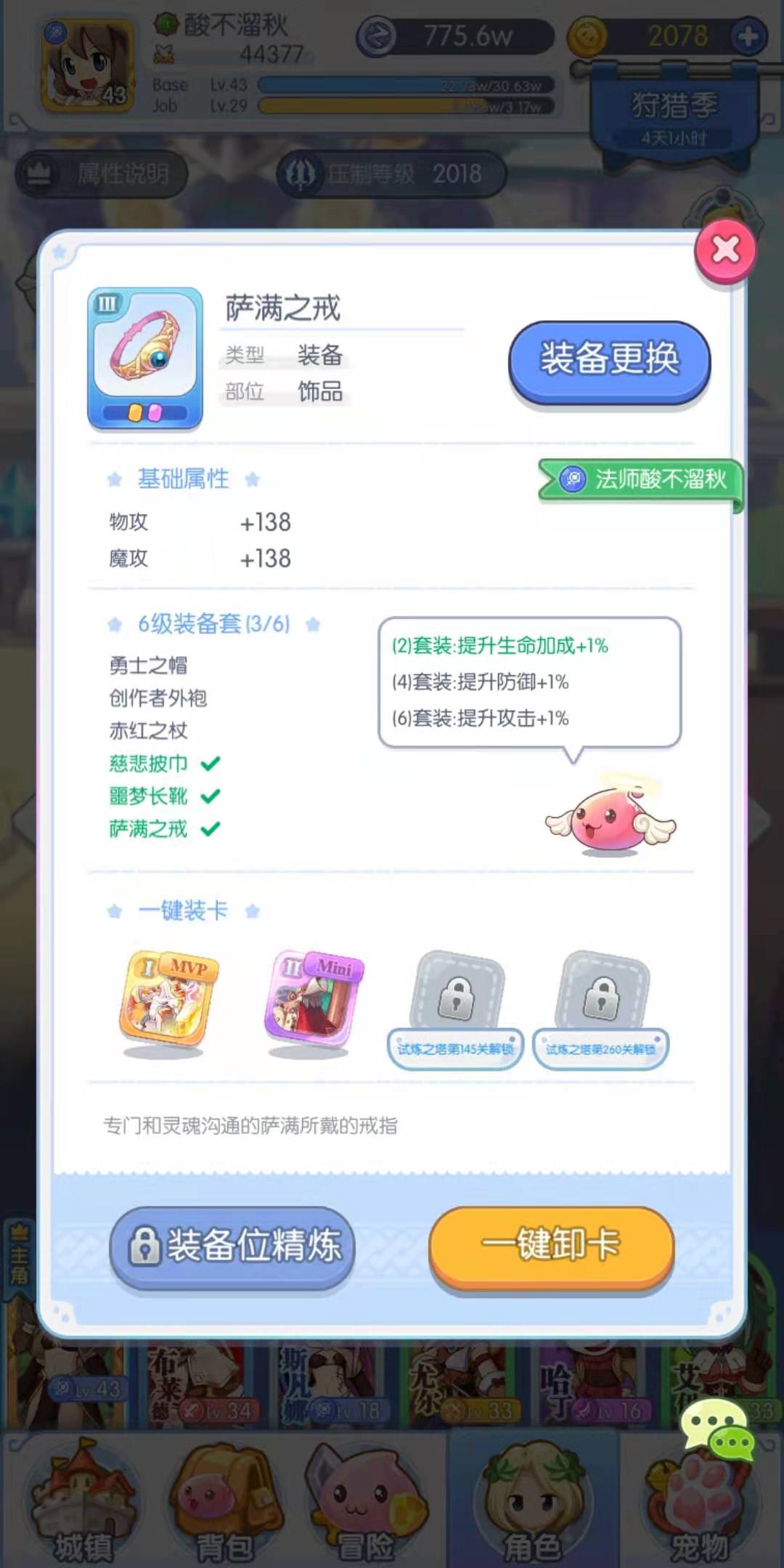Open the WeChat floating chat icon
Screen dimensions: 784x1568
[x=719, y=1430]
